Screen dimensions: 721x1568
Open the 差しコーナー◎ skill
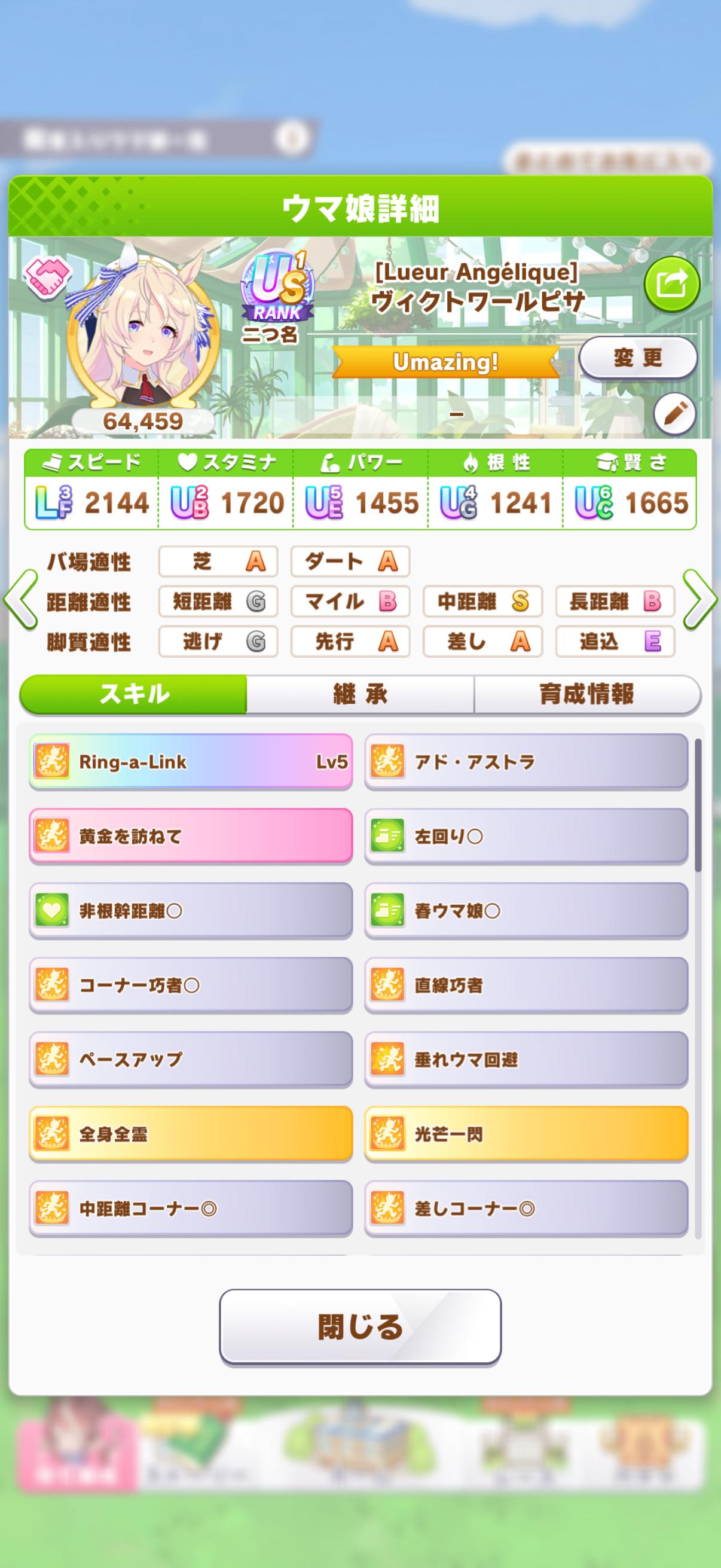tap(526, 1208)
